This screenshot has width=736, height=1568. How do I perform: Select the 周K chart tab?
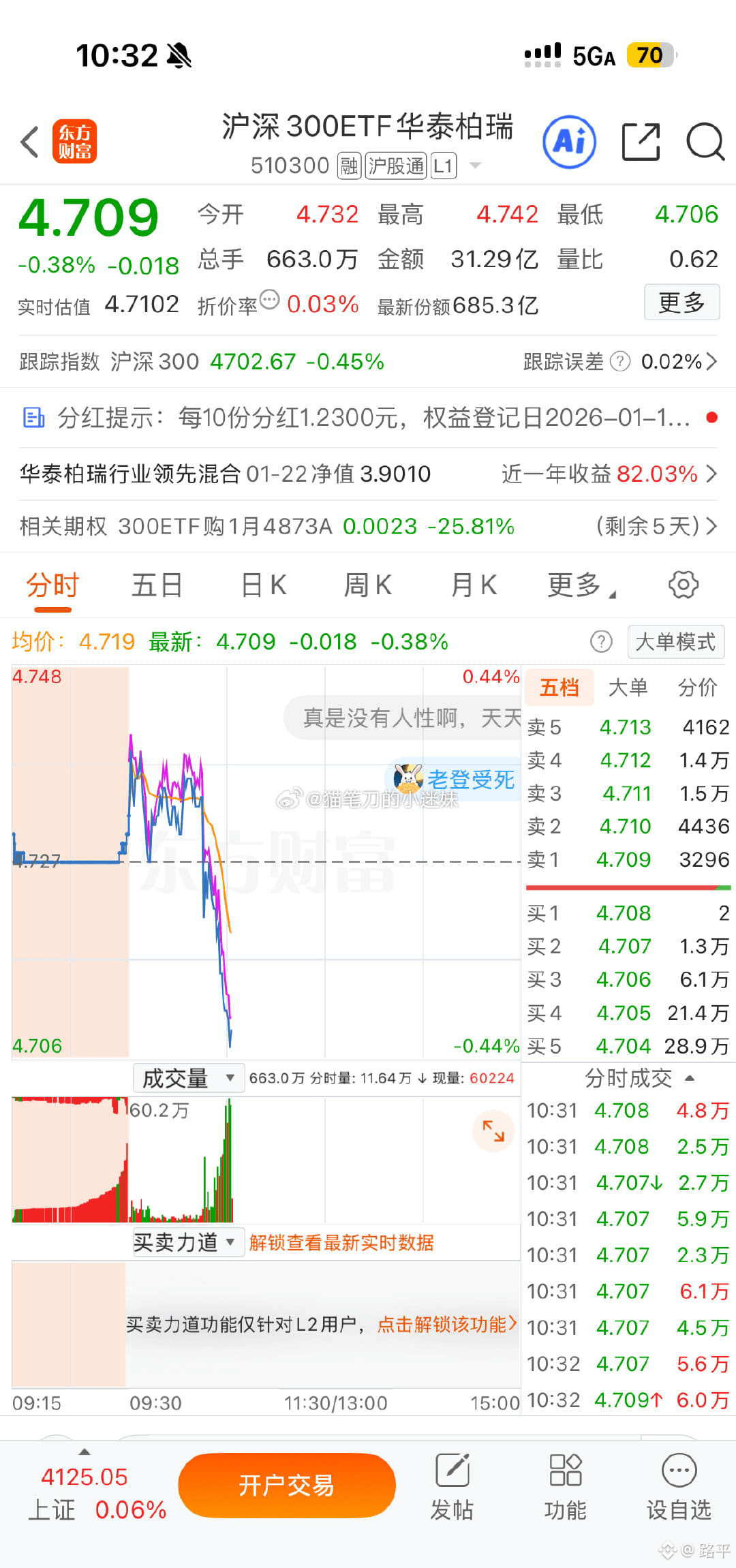(368, 585)
